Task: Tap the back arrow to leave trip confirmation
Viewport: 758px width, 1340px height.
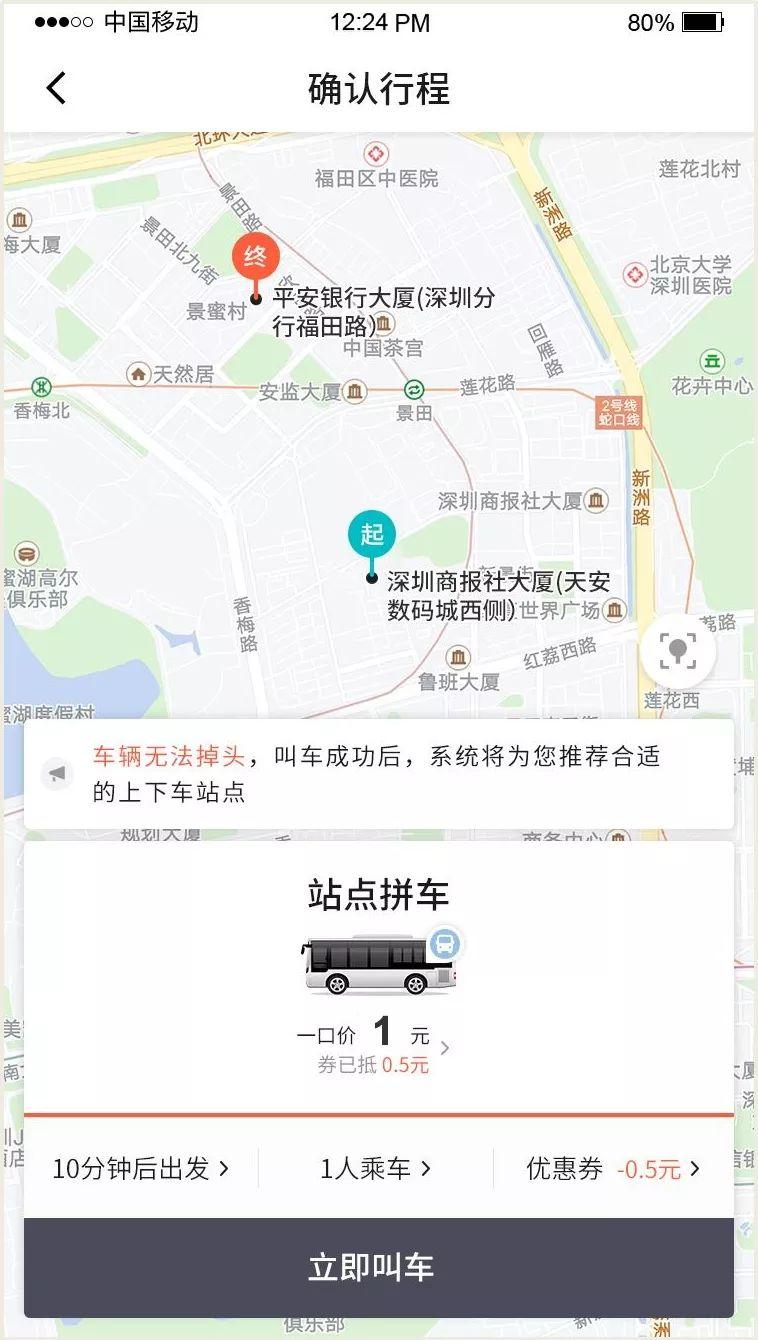Action: pyautogui.click(x=55, y=88)
